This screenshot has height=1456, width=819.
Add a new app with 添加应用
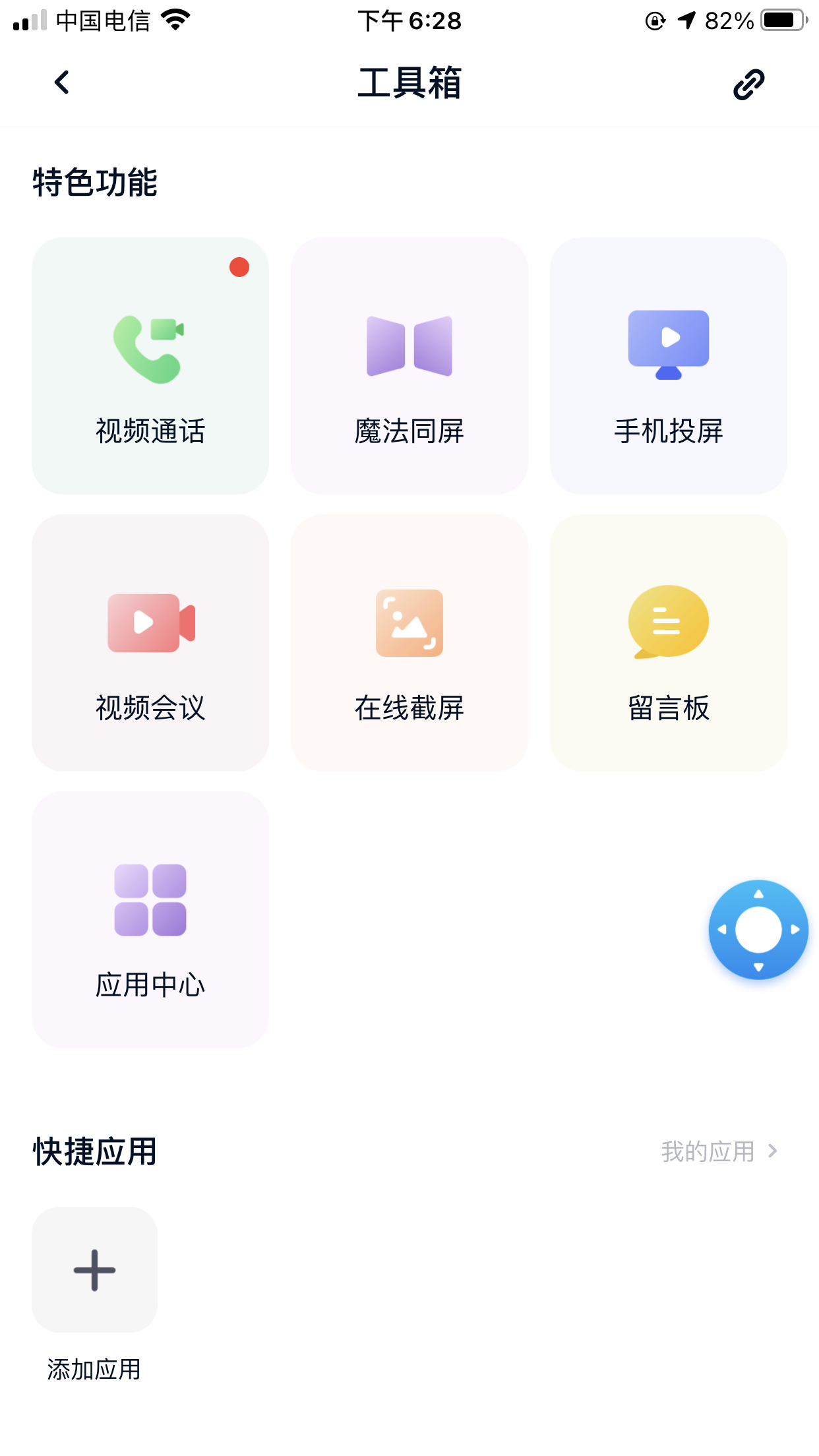point(94,1271)
